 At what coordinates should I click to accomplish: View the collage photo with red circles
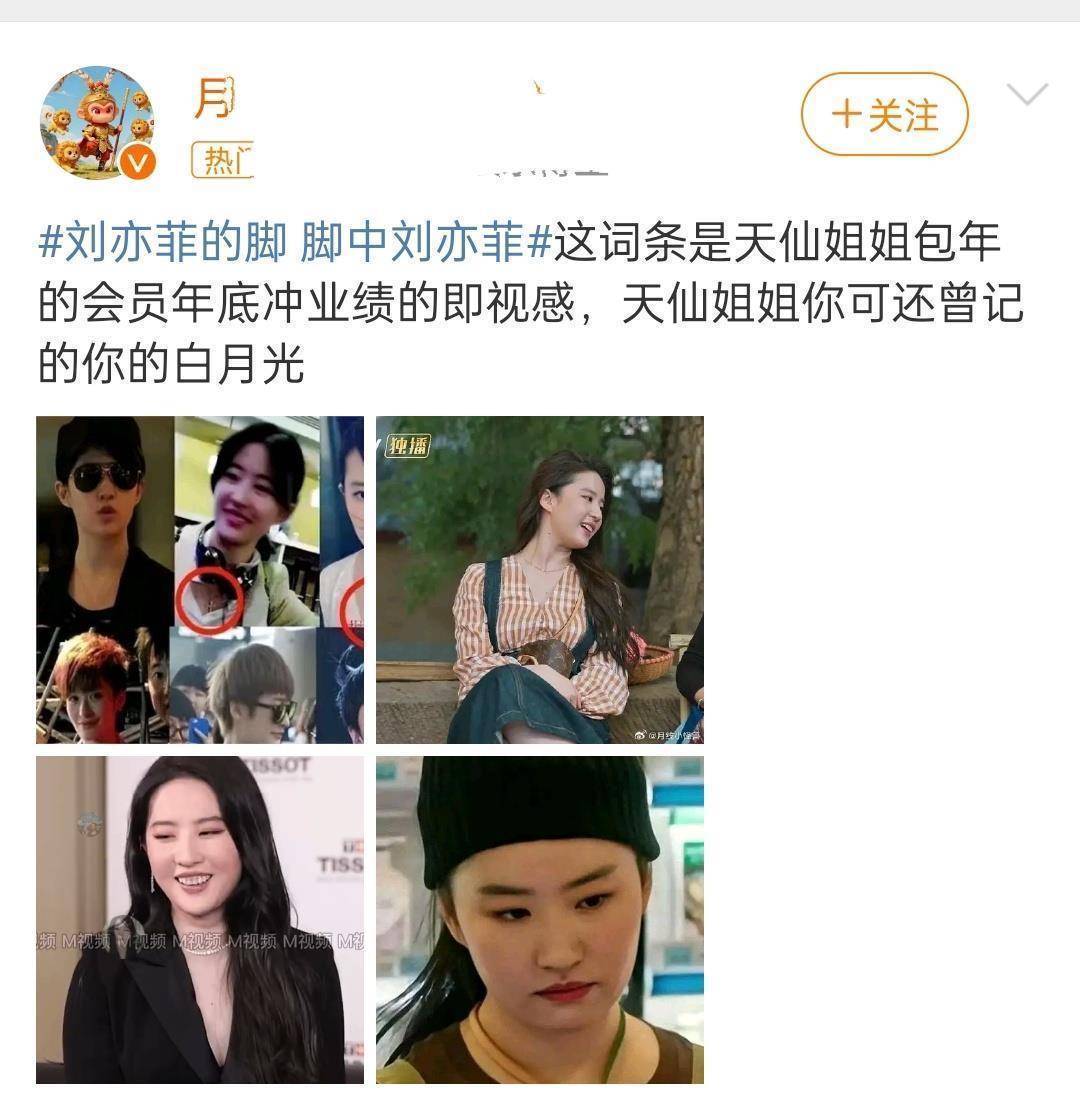(200, 580)
